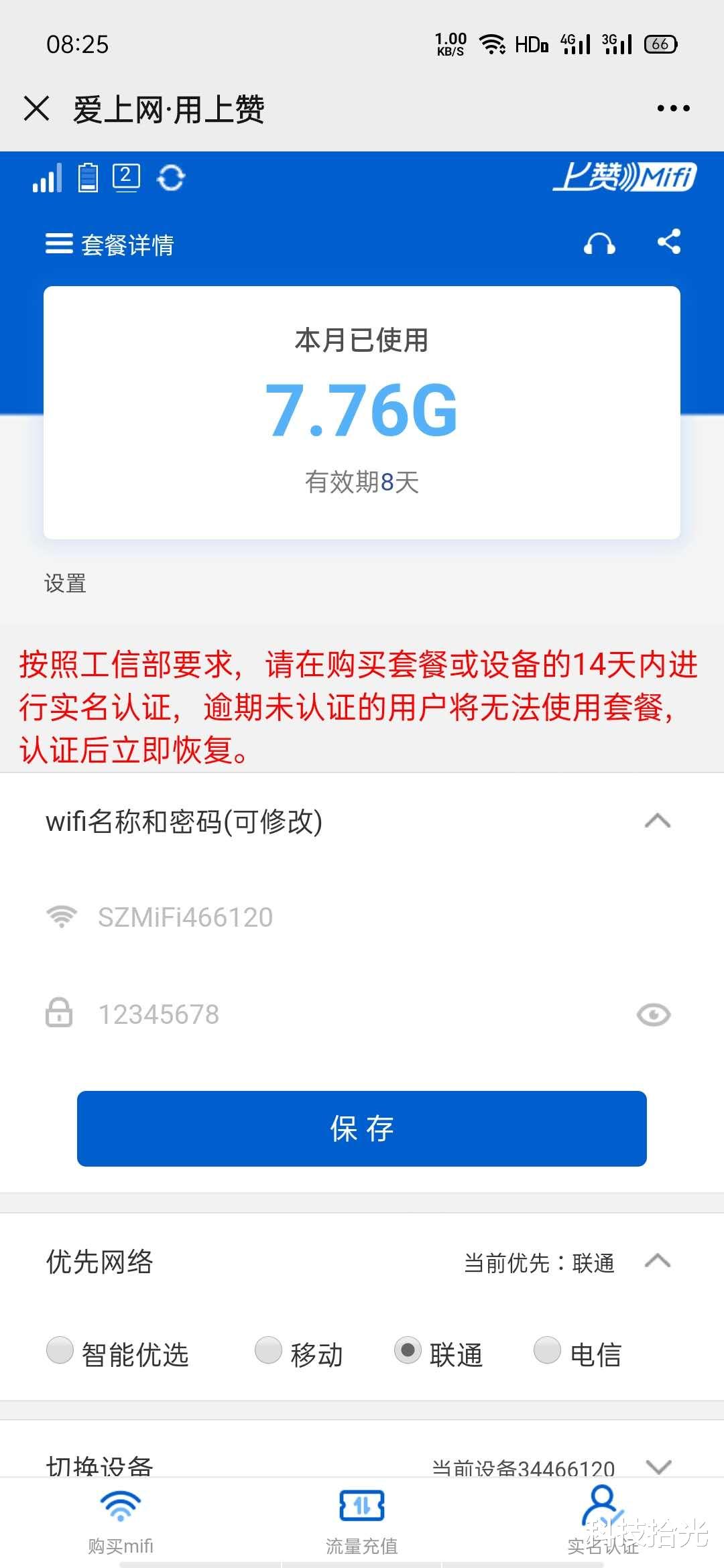This screenshot has width=724, height=1568.
Task: Collapse the wifi名称和密码 section
Action: point(658,821)
